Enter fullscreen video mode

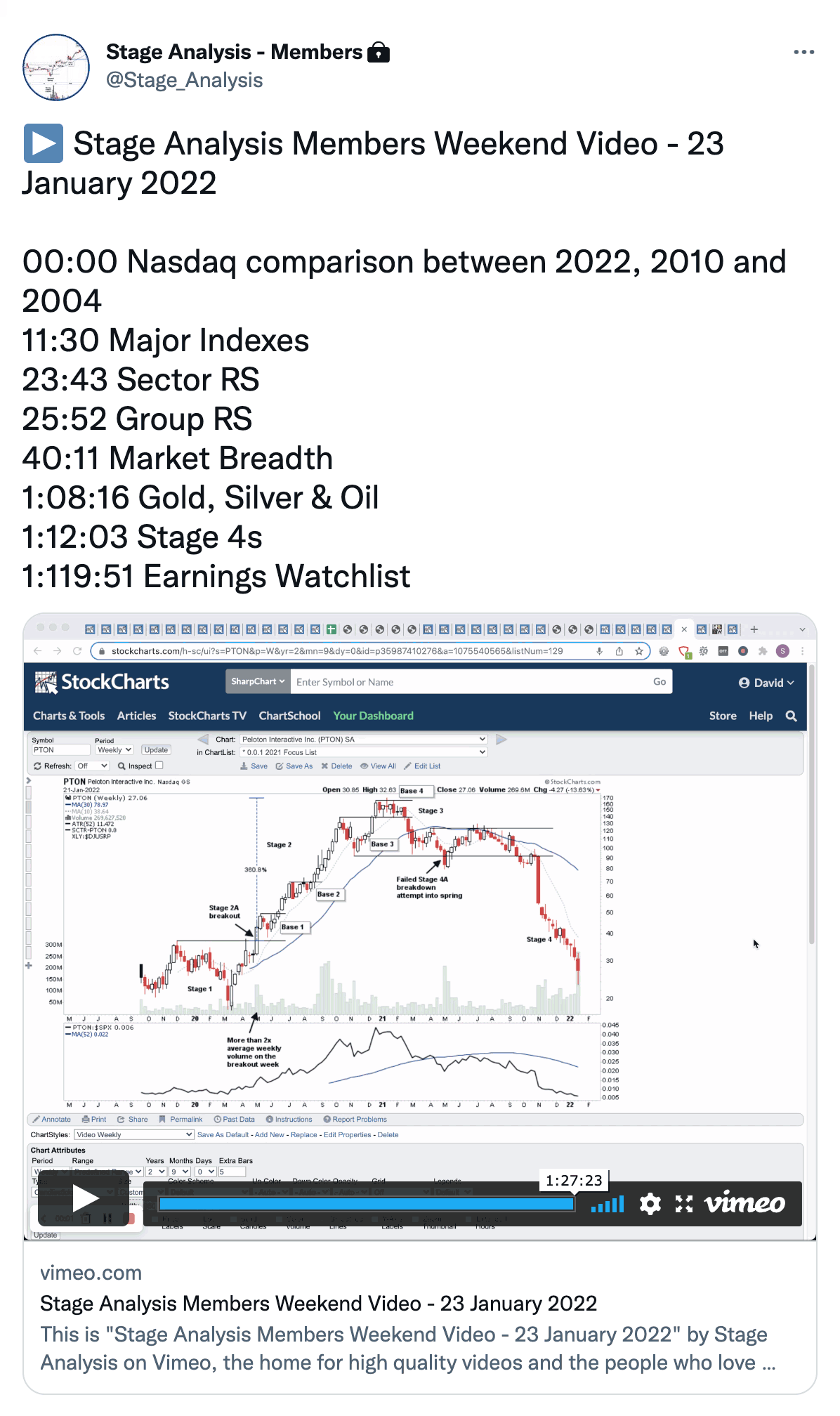click(x=684, y=1204)
